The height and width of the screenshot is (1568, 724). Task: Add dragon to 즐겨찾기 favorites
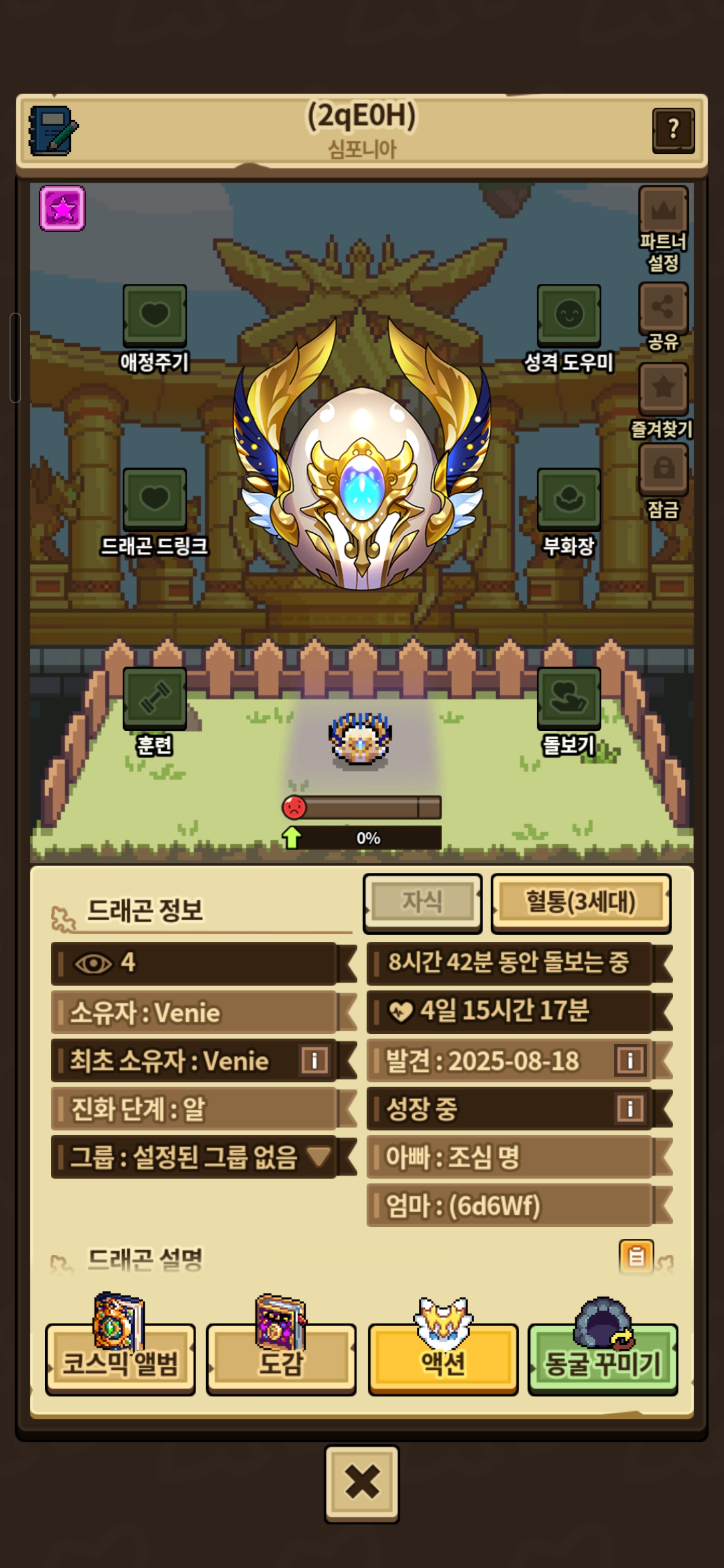(x=663, y=388)
